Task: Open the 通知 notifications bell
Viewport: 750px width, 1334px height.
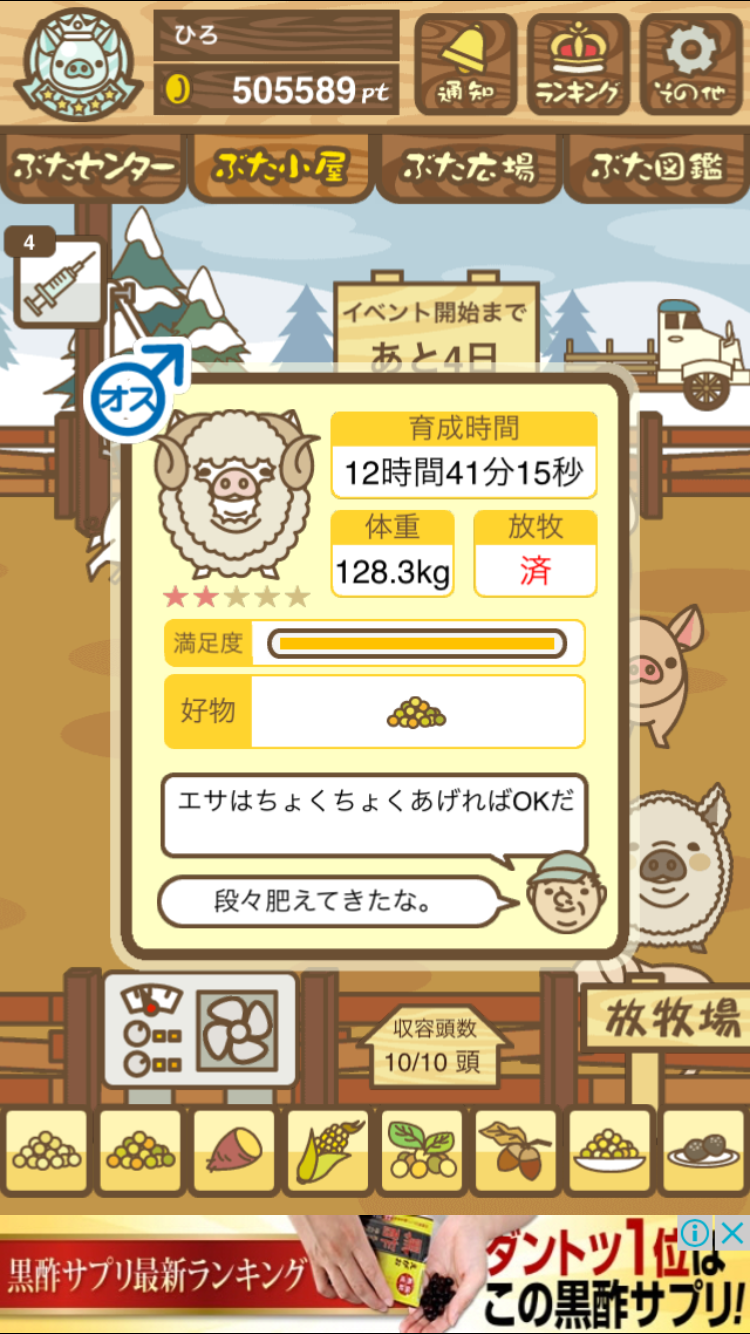Action: coord(465,64)
